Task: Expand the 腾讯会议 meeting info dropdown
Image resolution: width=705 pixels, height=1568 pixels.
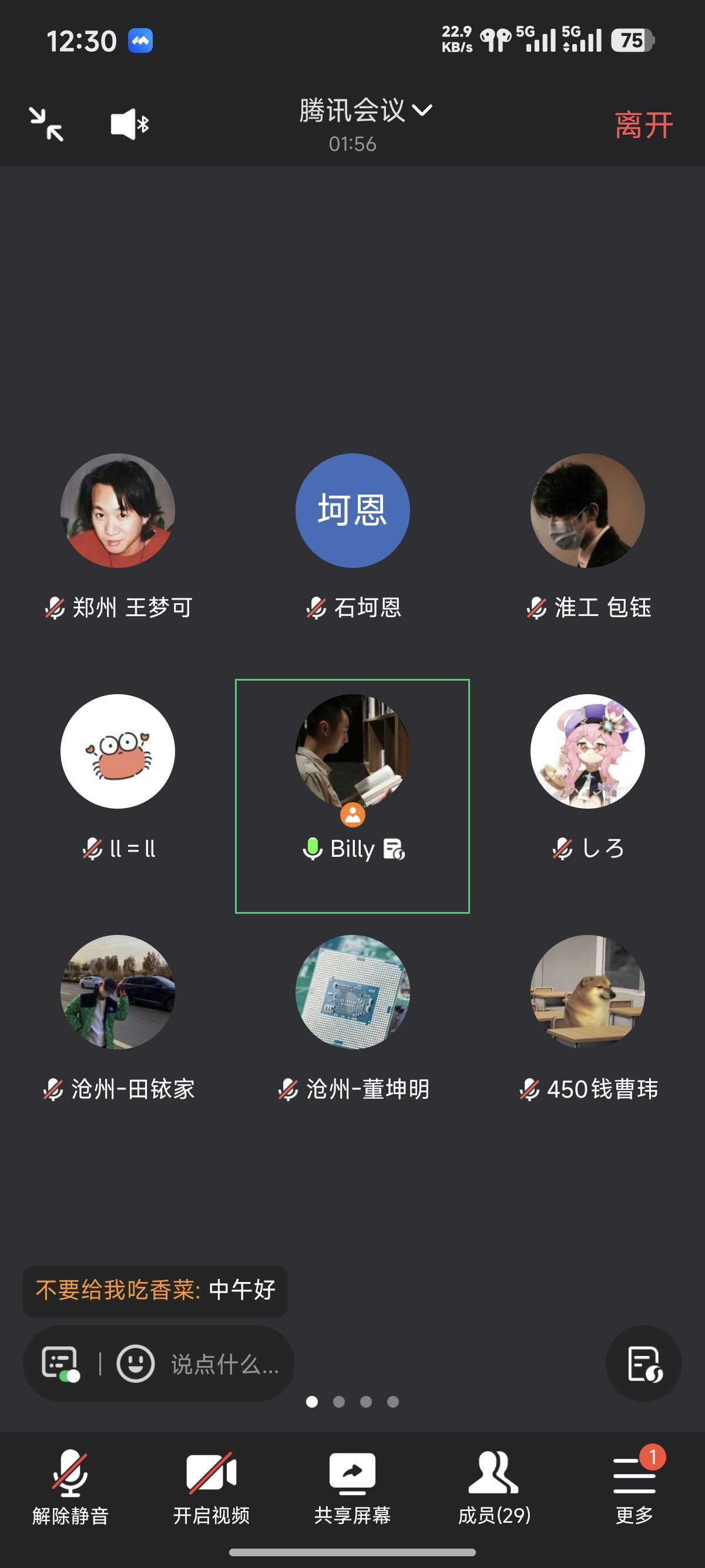Action: [365, 111]
